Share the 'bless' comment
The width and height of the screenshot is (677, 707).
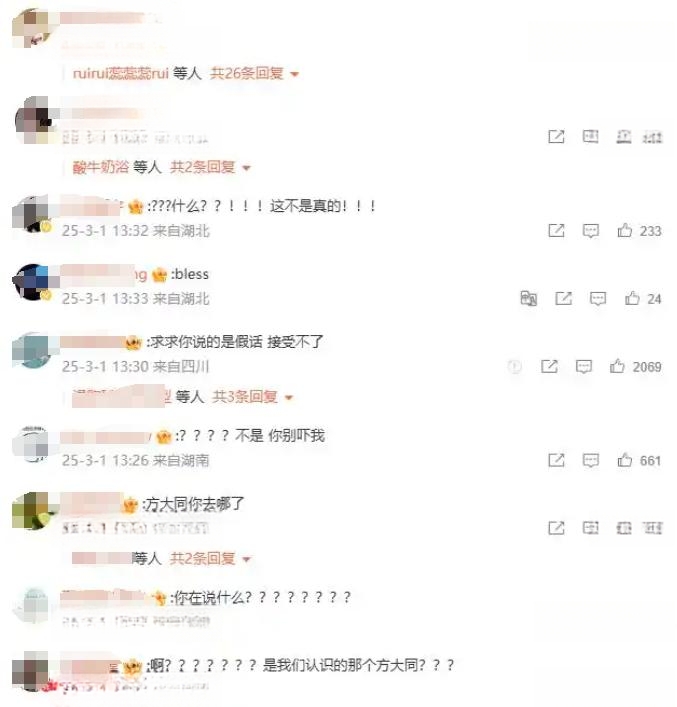point(564,298)
